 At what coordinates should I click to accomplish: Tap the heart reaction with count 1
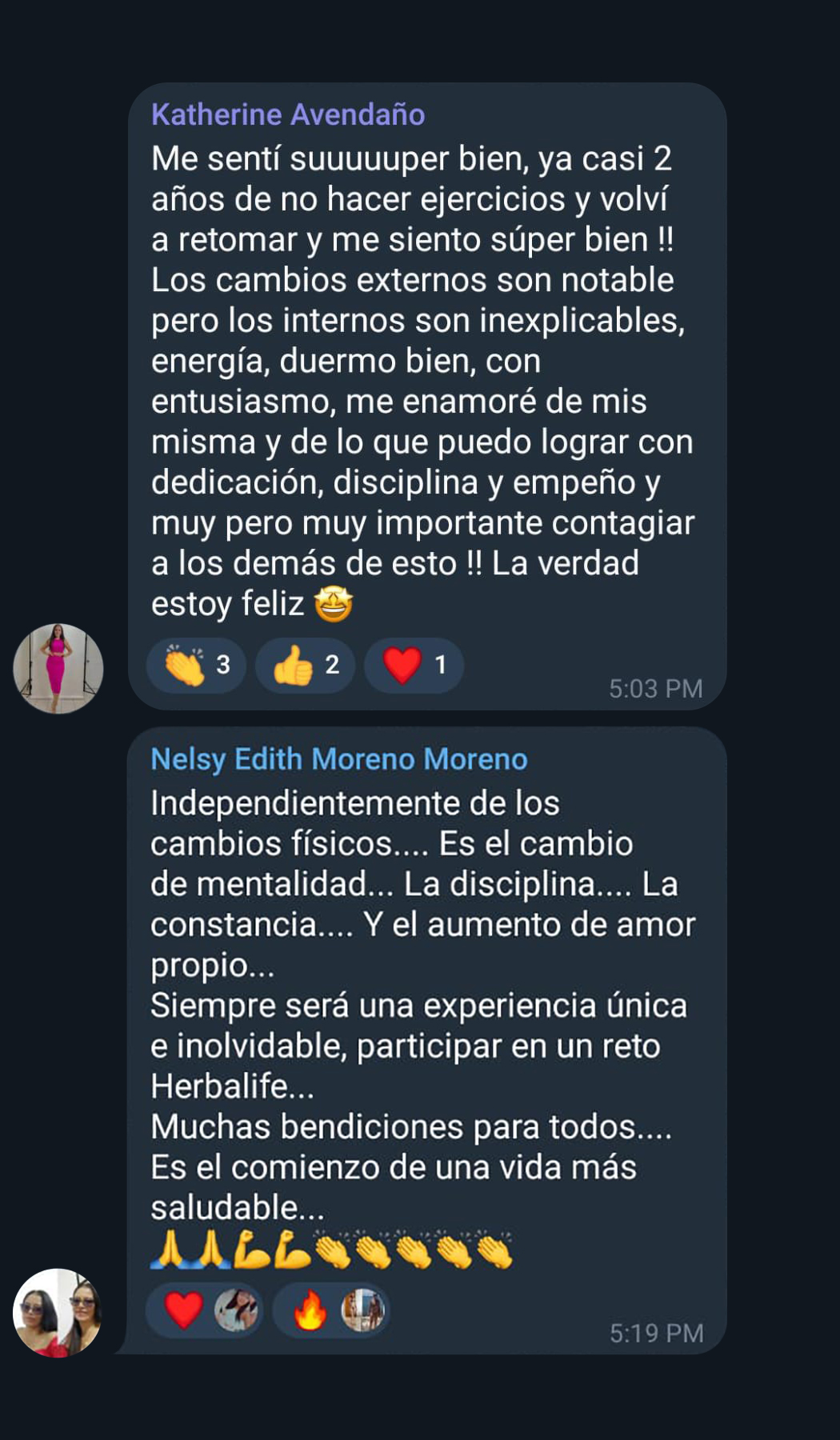tap(414, 665)
